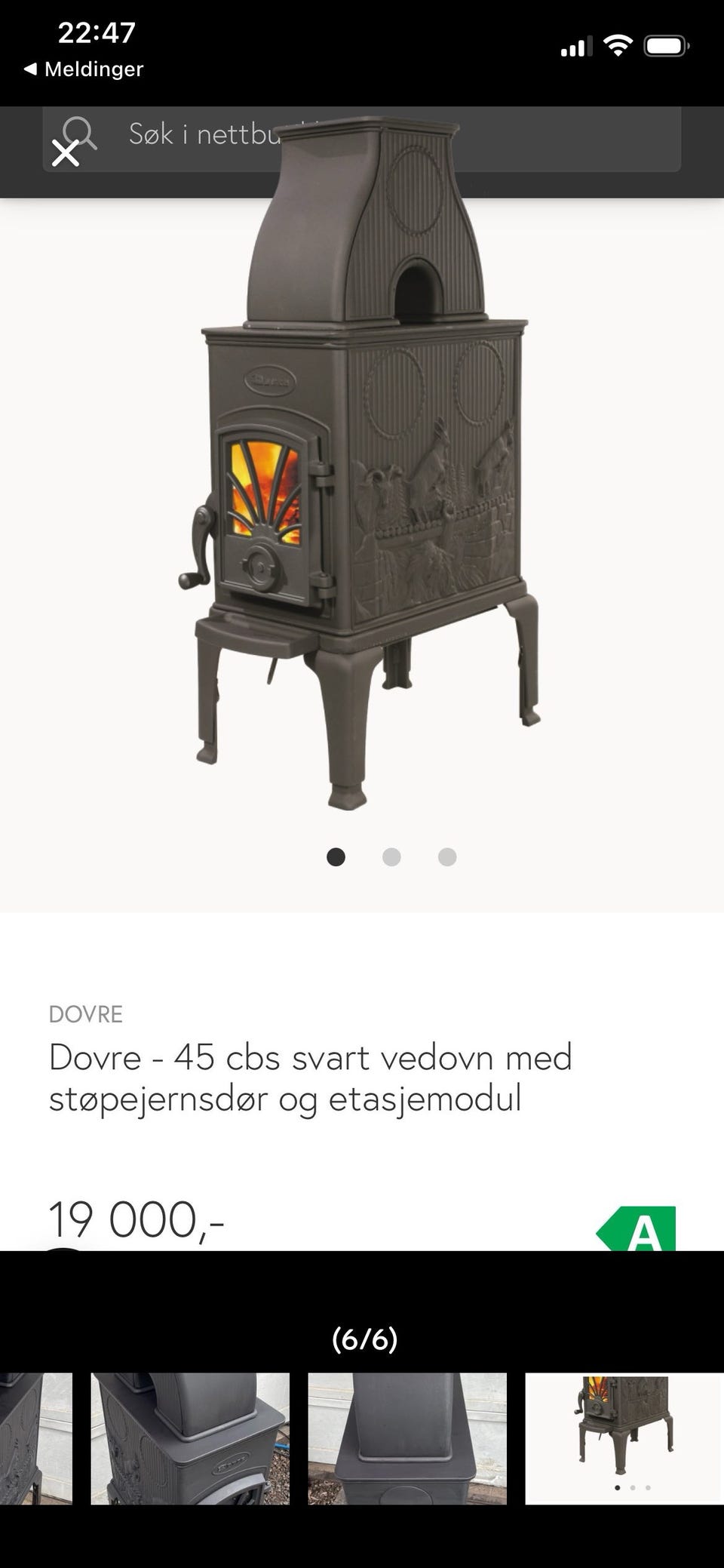This screenshot has height=1568, width=724.
Task: Tap the Wi-Fi icon in the status bar
Action: point(620,45)
